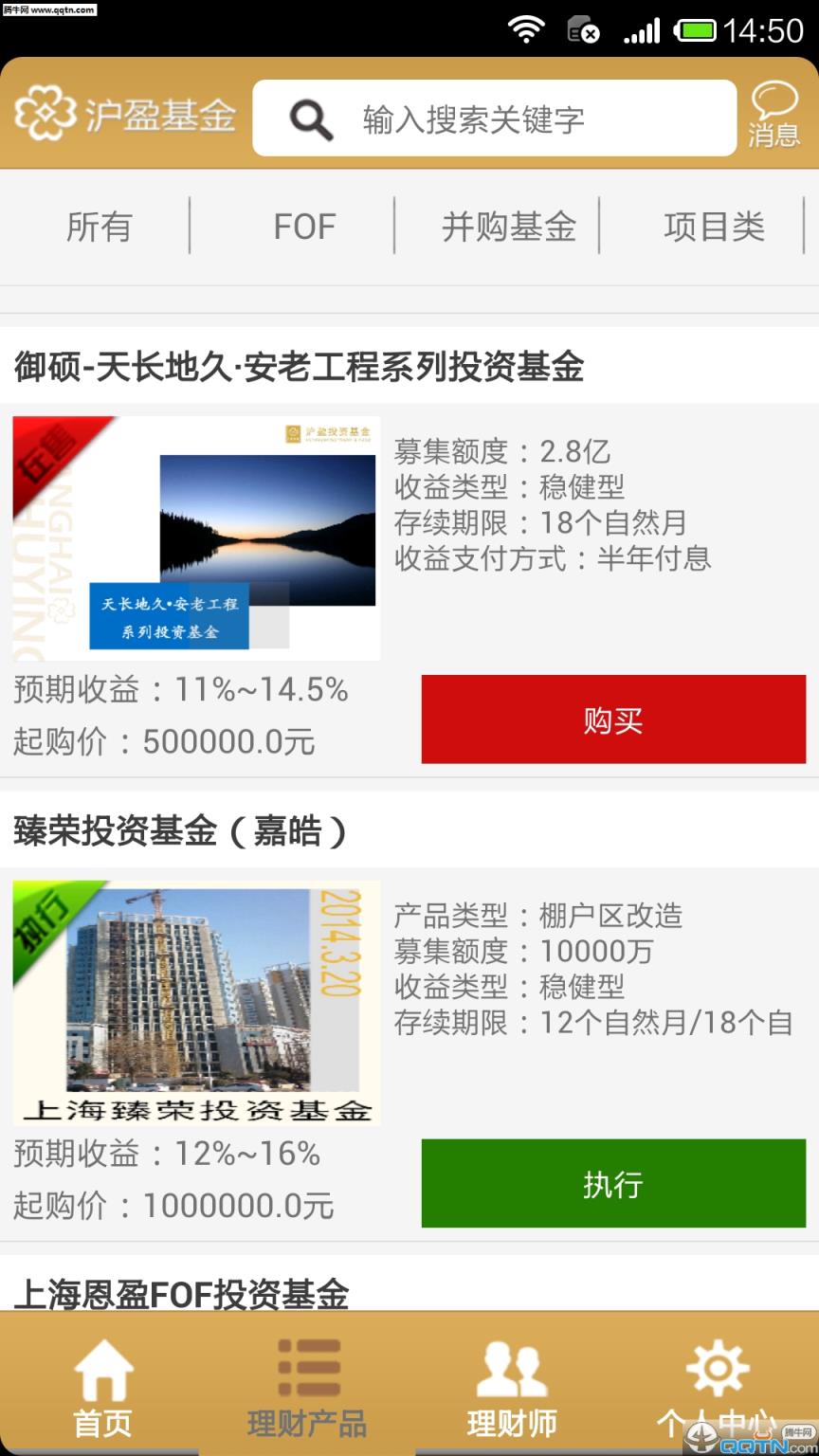The height and width of the screenshot is (1456, 819).
Task: Expand the 所有 category filter
Action: coord(100,227)
